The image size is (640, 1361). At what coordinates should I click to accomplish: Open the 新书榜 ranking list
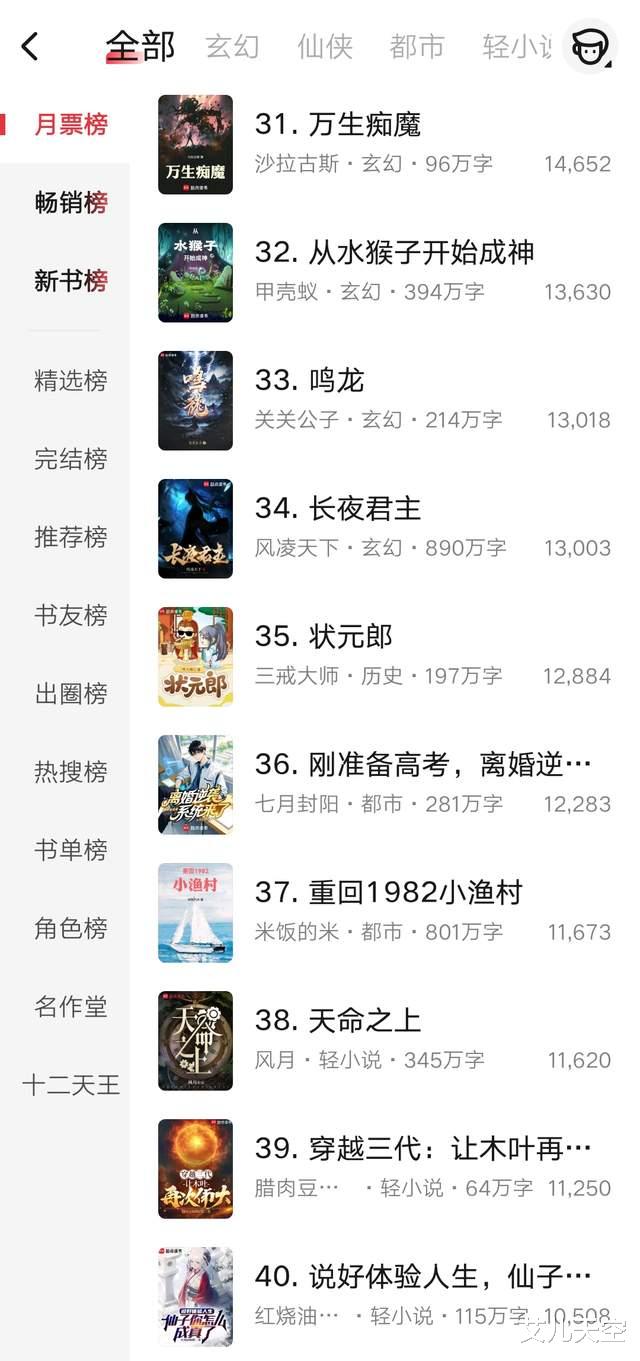70,281
